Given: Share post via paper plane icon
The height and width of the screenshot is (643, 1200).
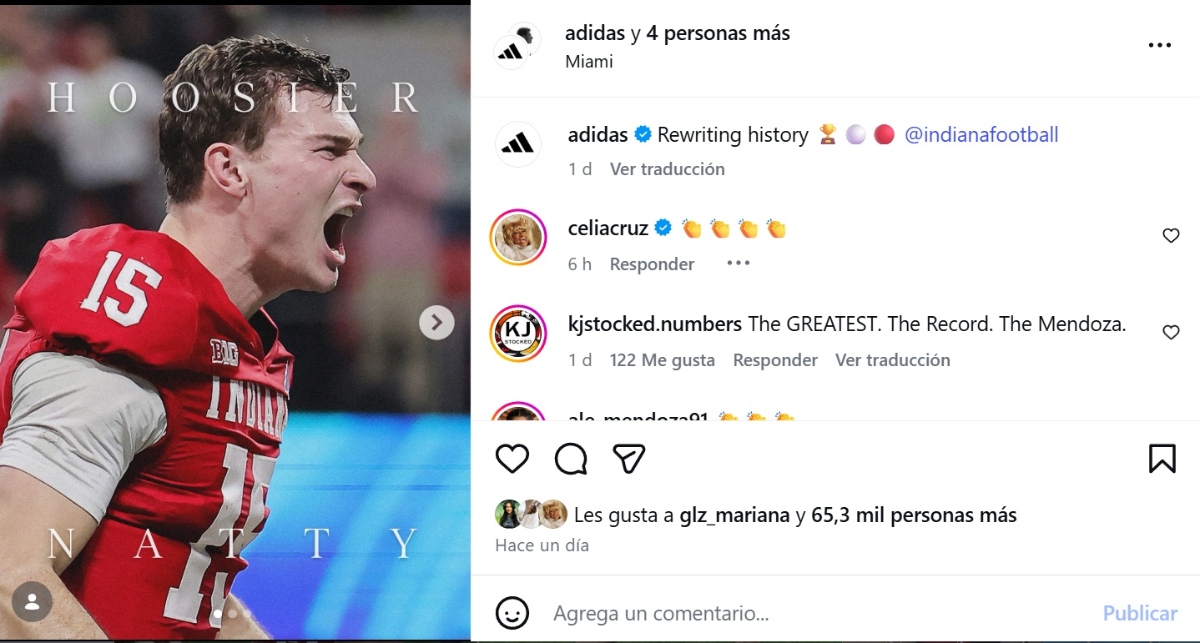Looking at the screenshot, I should [x=629, y=459].
